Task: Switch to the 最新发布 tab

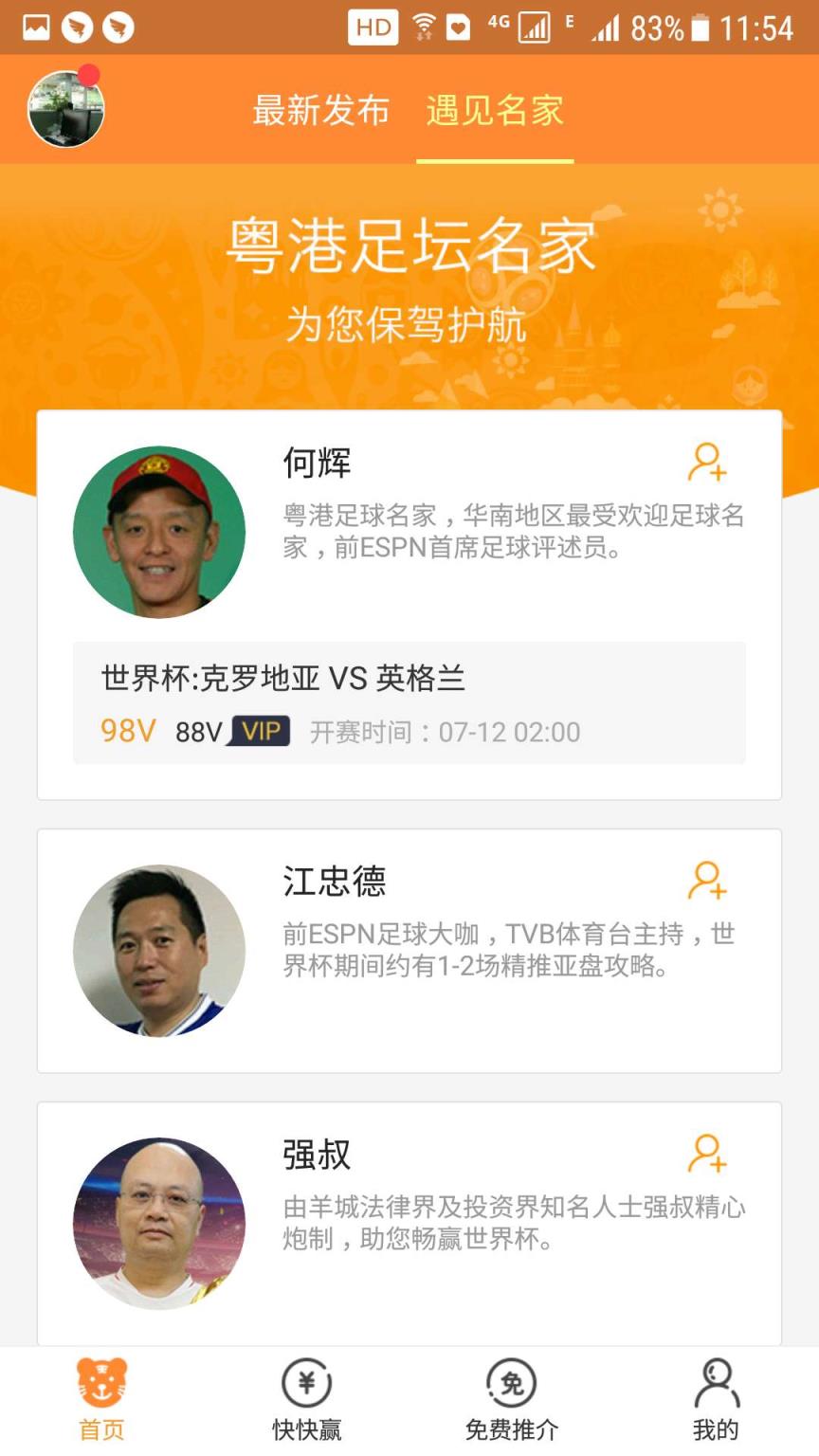Action: (x=319, y=111)
